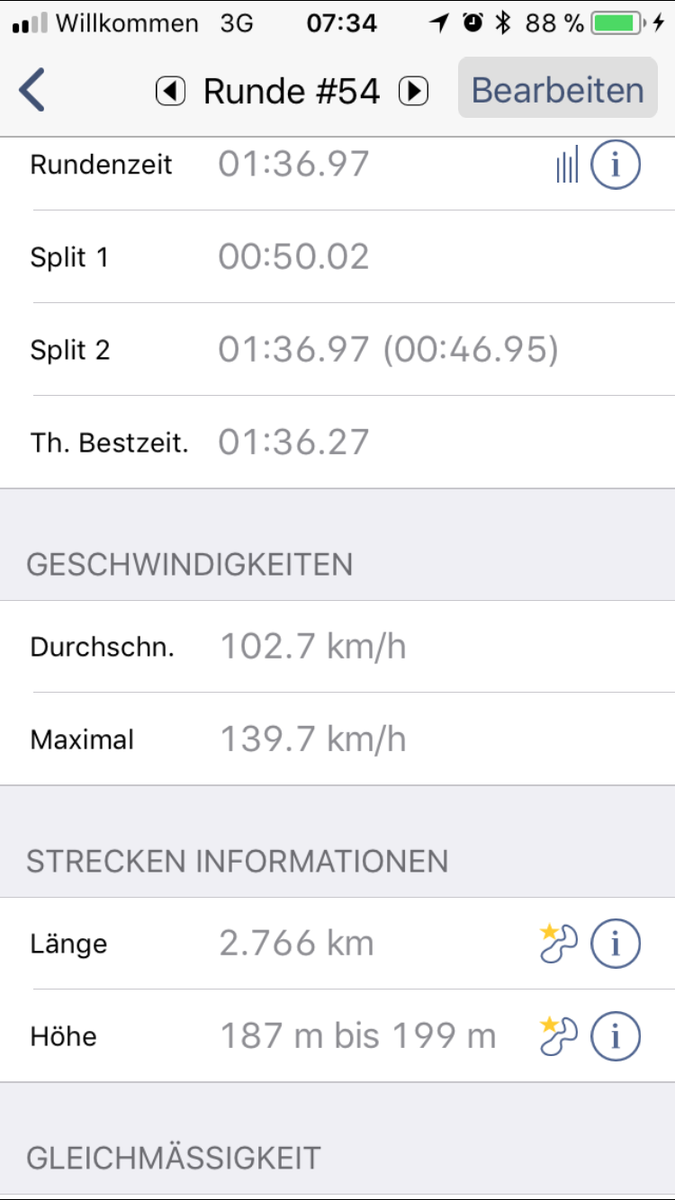Go back to the previous screen
This screenshot has height=1200, width=675.
(32, 91)
